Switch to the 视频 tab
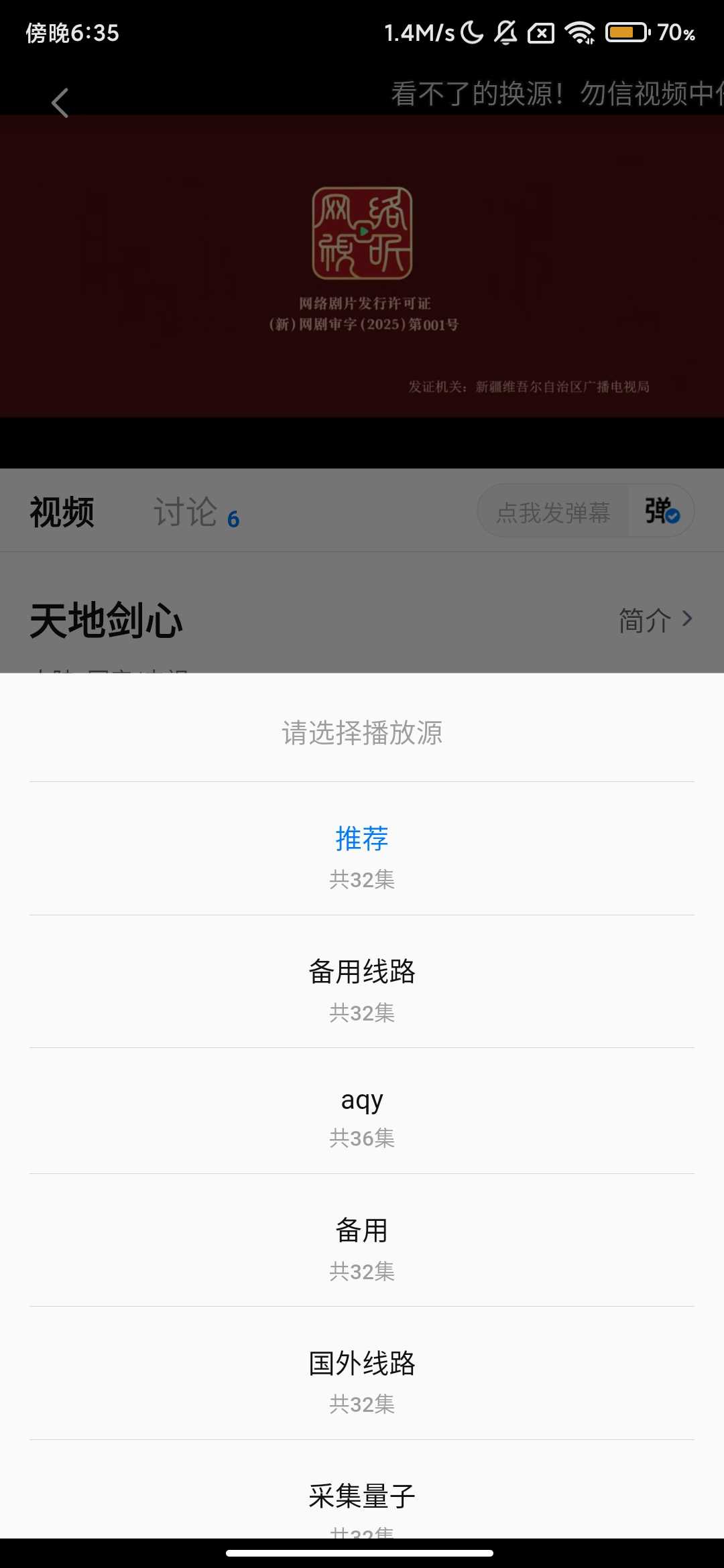This screenshot has height=1568, width=724. 62,513
